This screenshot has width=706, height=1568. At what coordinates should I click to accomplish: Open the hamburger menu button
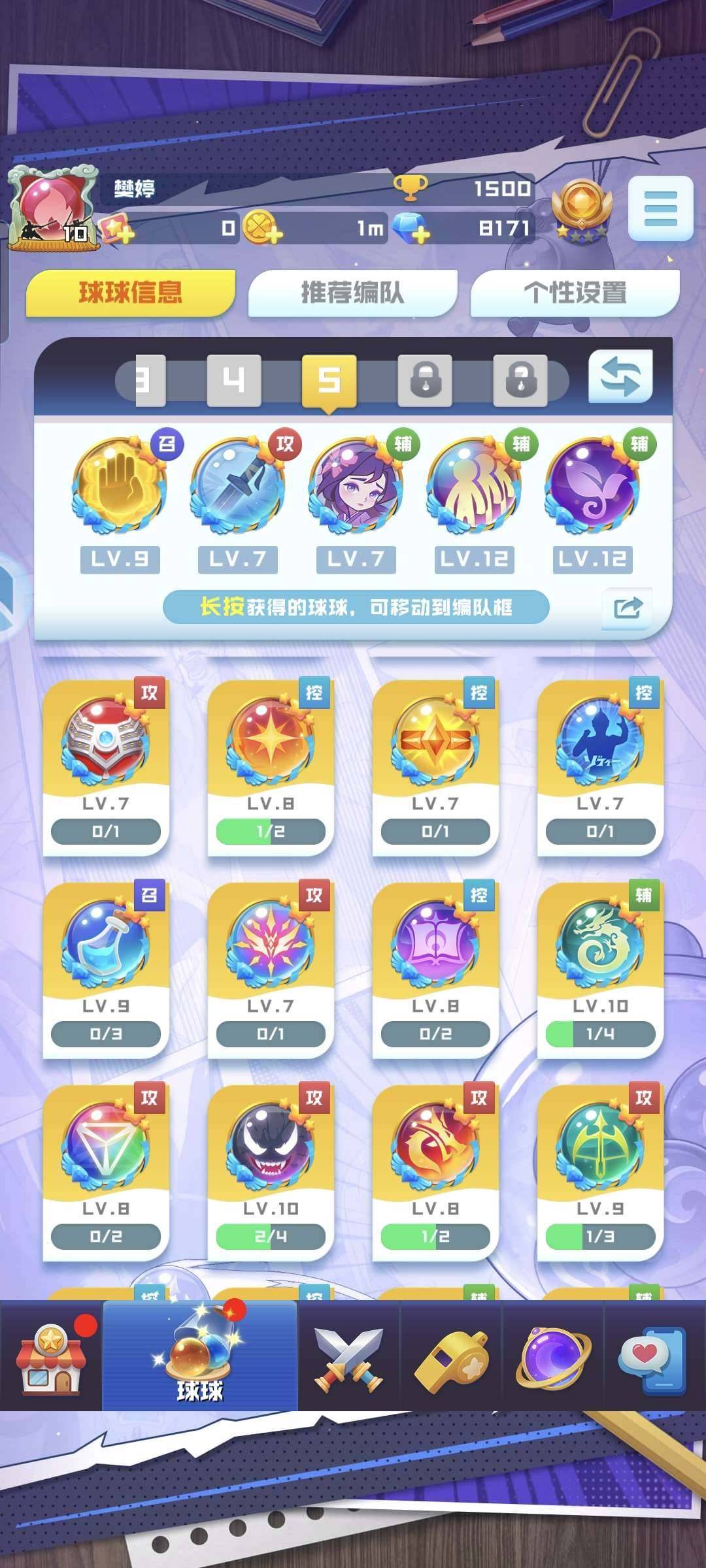tap(660, 208)
